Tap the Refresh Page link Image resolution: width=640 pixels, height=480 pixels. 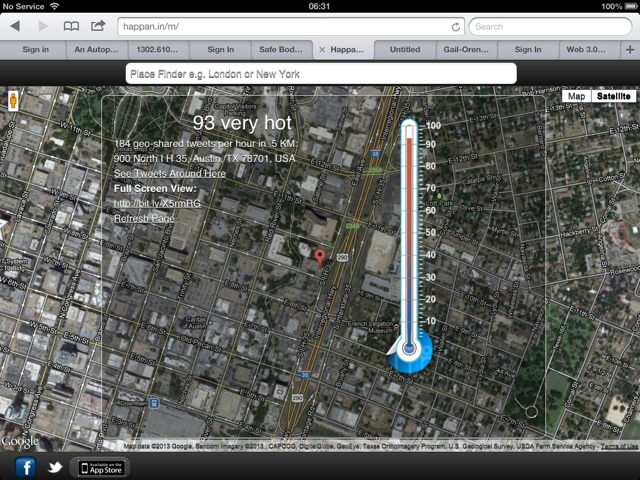click(x=144, y=218)
